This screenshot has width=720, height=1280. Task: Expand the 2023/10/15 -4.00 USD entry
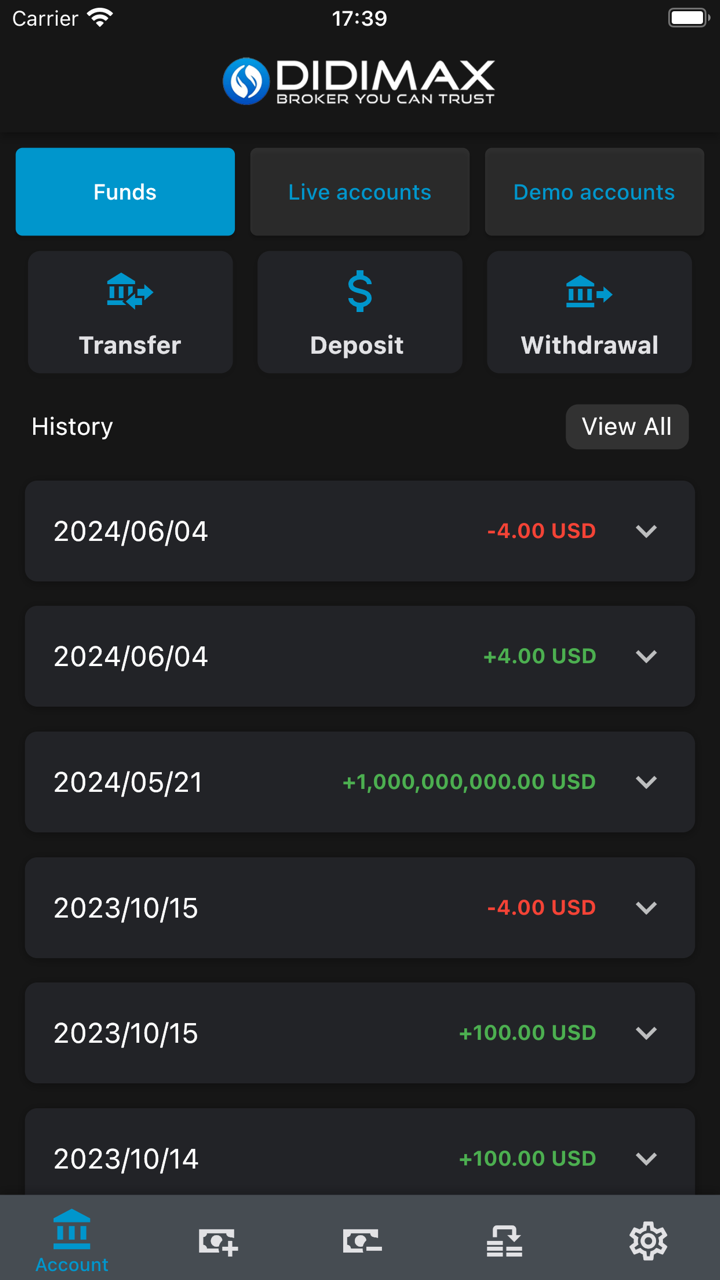coord(646,908)
